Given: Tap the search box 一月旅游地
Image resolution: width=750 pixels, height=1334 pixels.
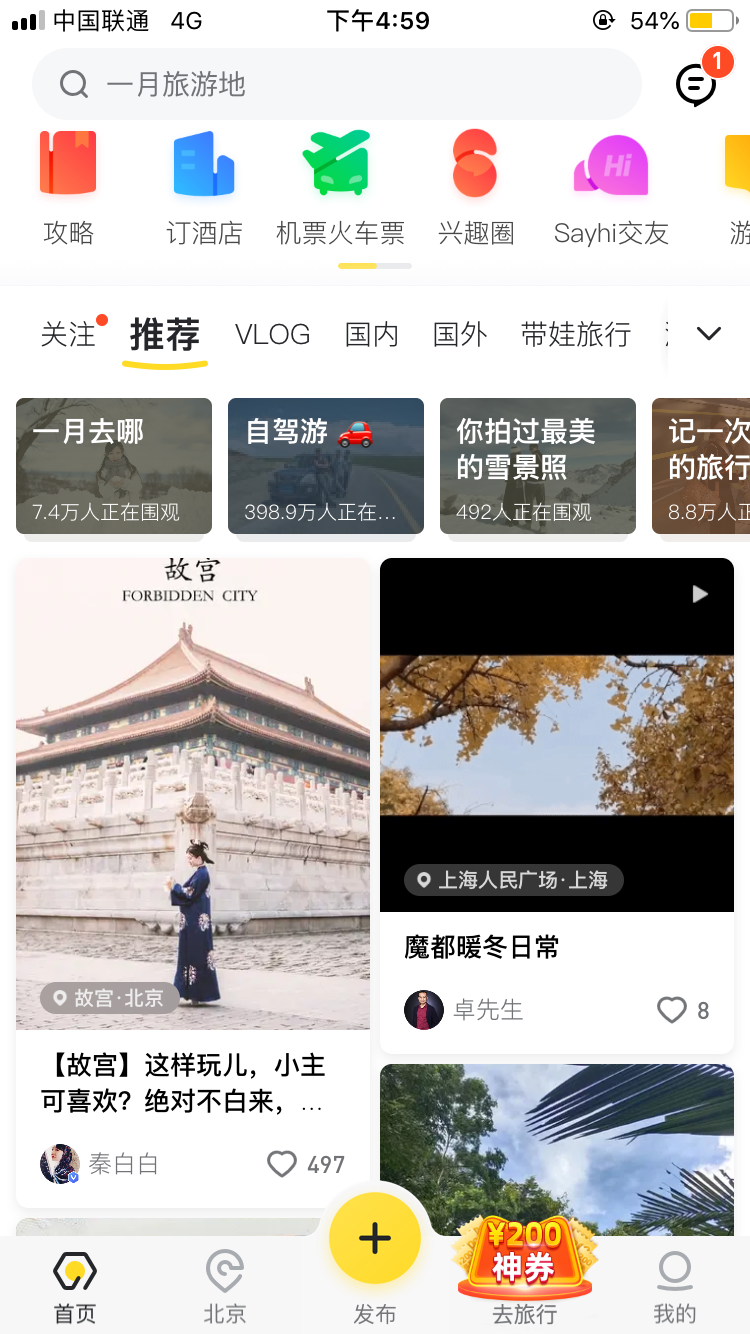Looking at the screenshot, I should (336, 84).
